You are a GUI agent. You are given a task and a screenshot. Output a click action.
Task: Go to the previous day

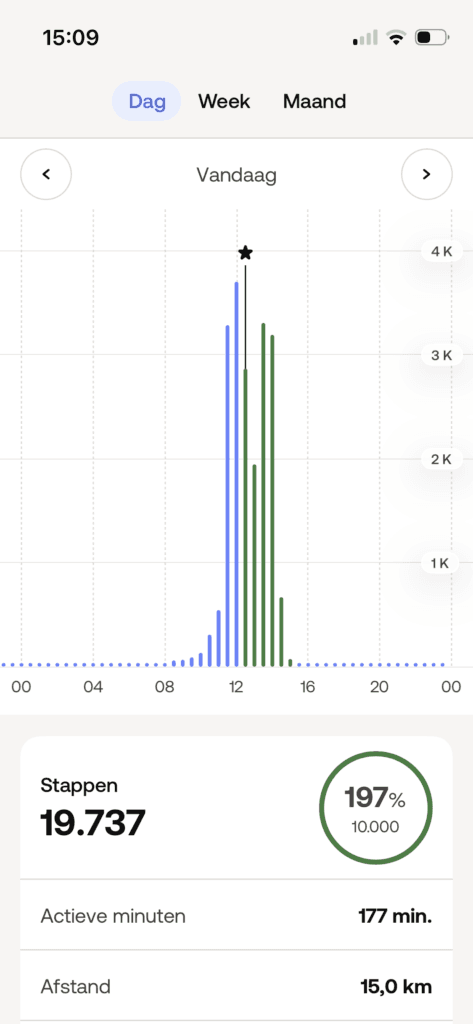(46, 174)
